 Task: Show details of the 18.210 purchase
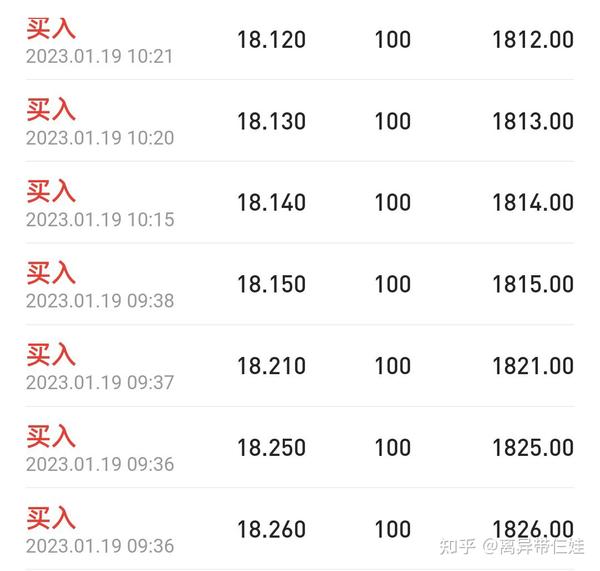click(x=271, y=366)
